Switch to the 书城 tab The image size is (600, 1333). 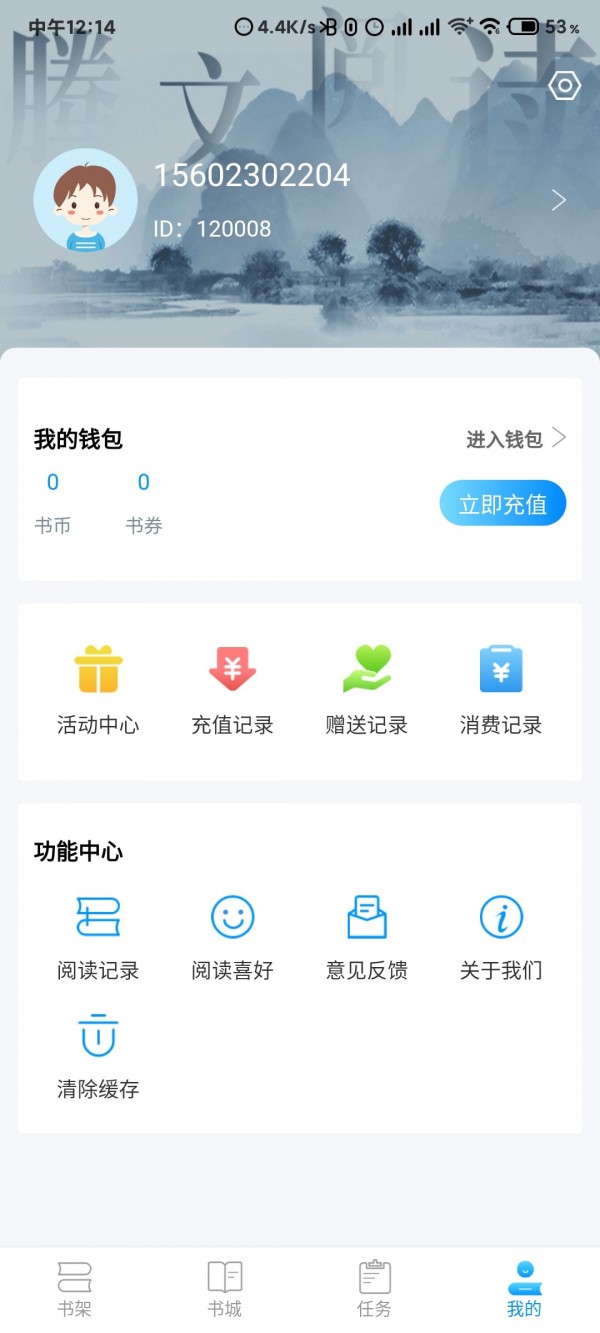click(x=225, y=1289)
